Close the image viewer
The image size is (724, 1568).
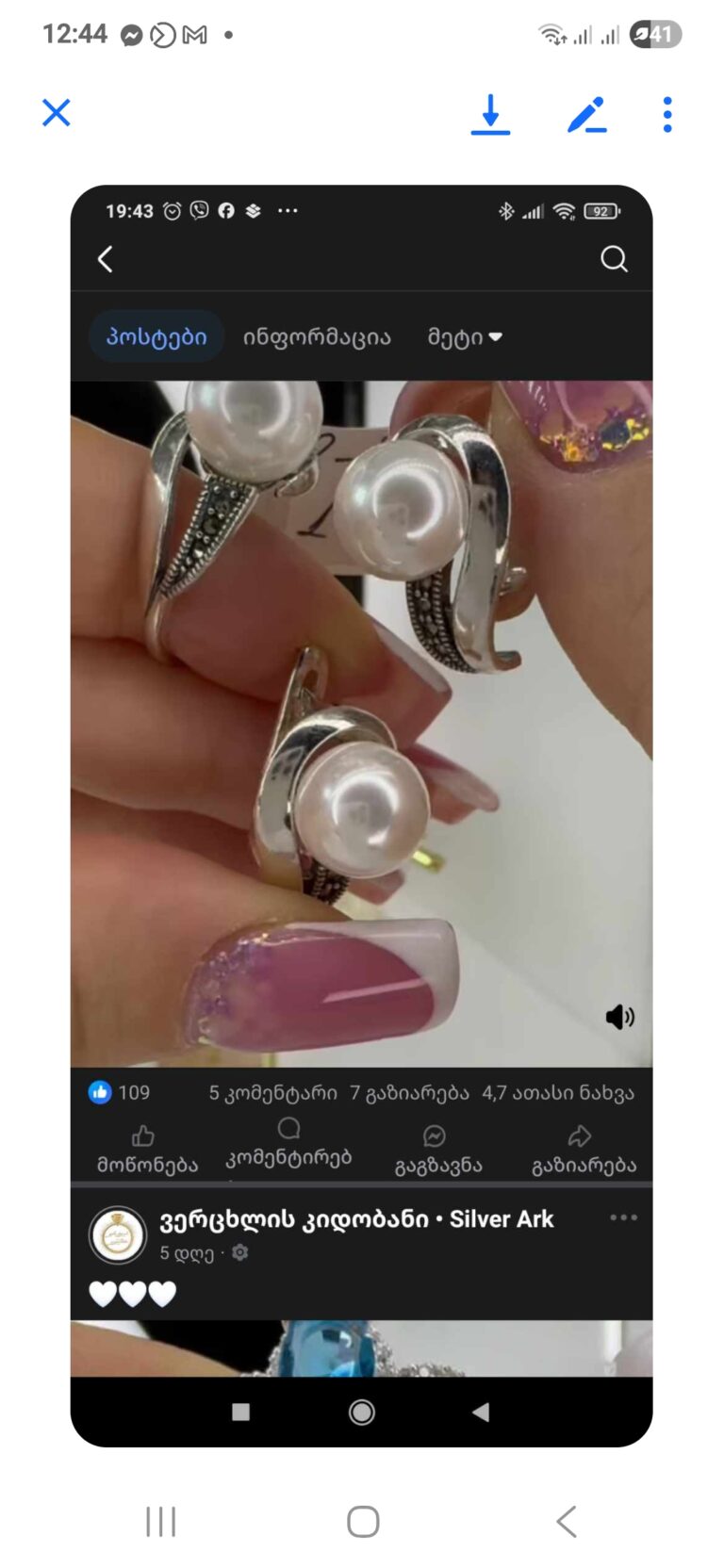tap(57, 113)
